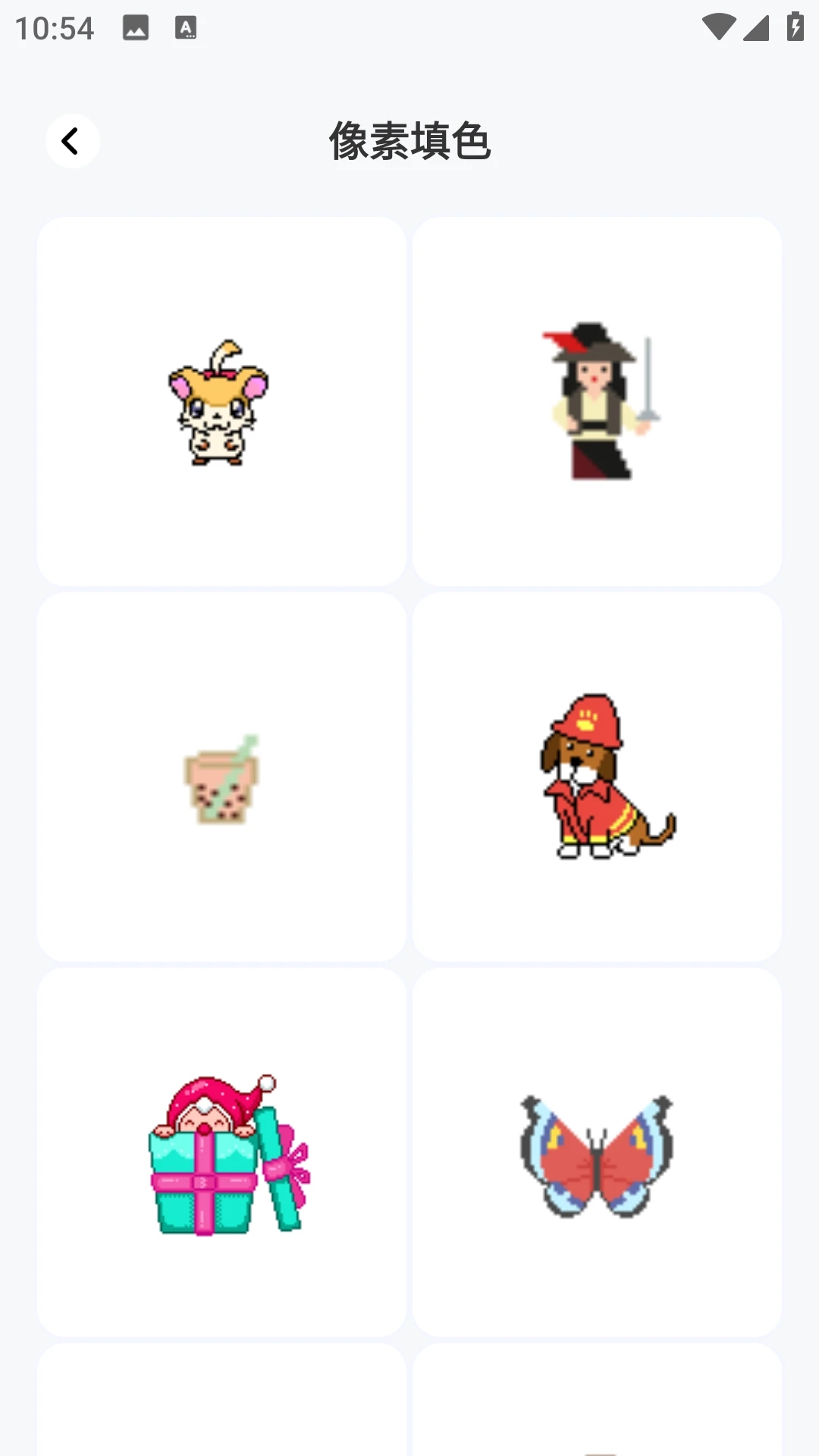
Task: Select the pirate woman with sword picture
Action: [597, 402]
